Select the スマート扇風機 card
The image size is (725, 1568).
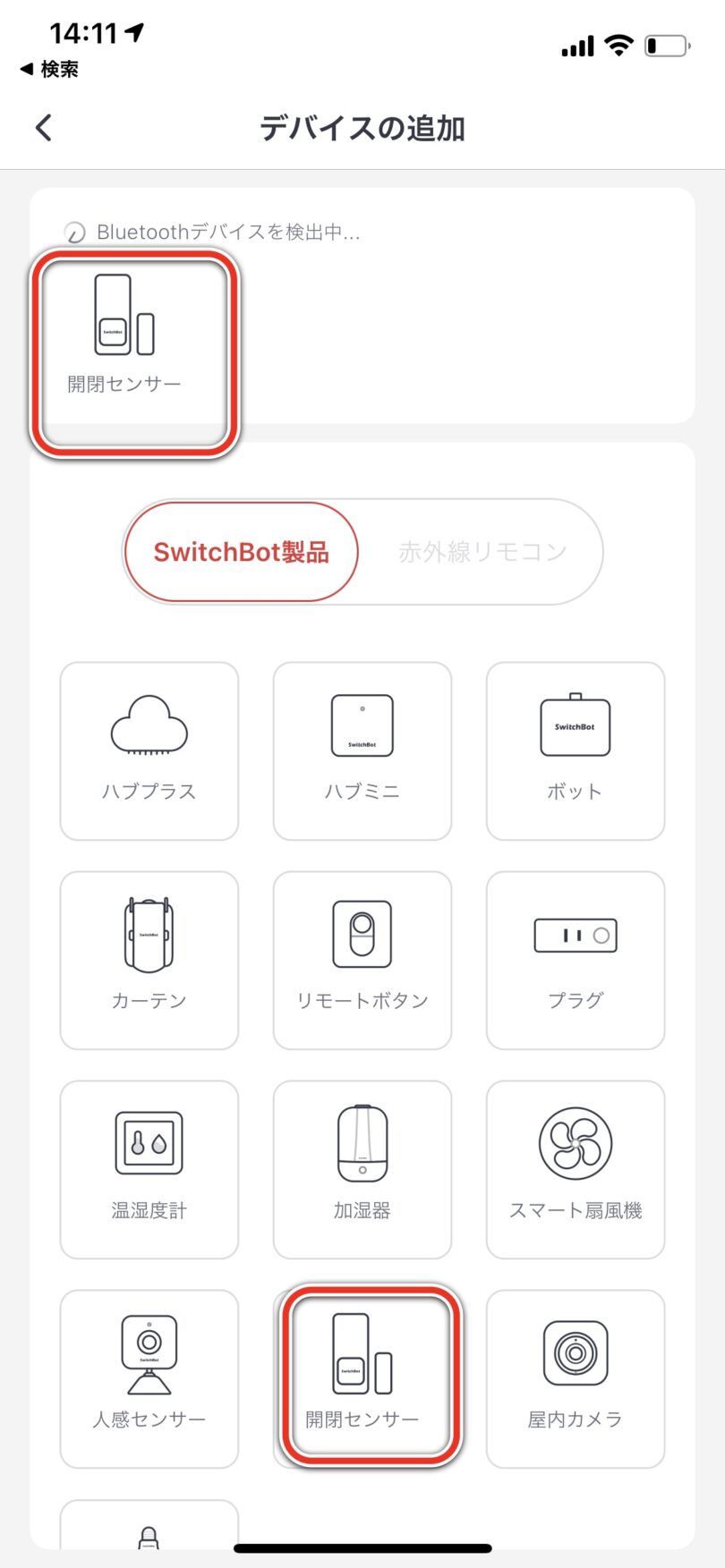click(x=576, y=1169)
